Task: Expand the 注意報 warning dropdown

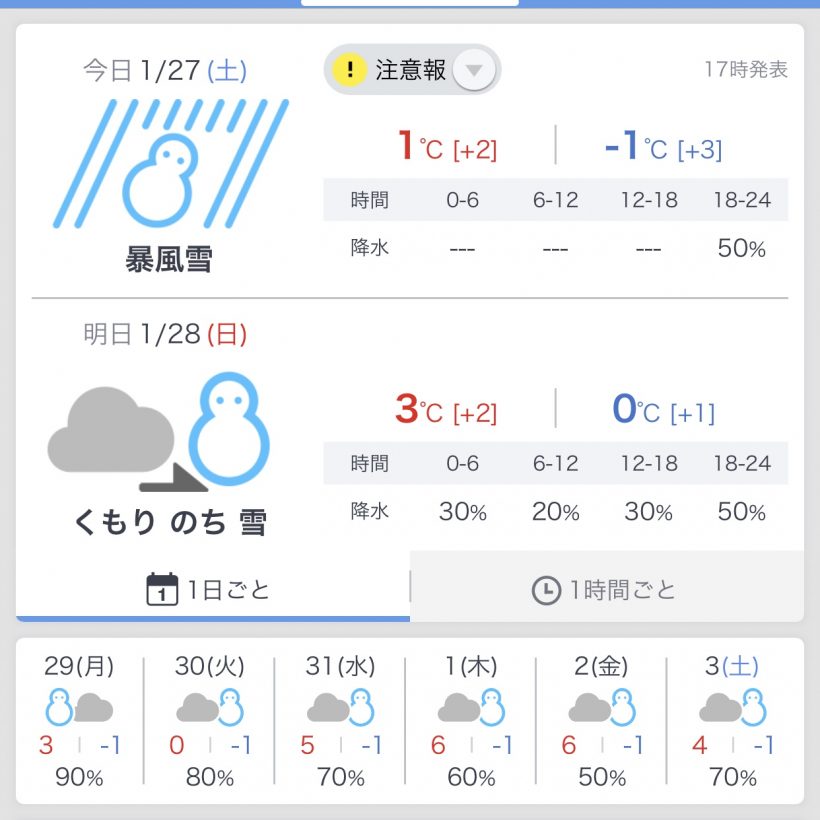Action: coord(474,70)
